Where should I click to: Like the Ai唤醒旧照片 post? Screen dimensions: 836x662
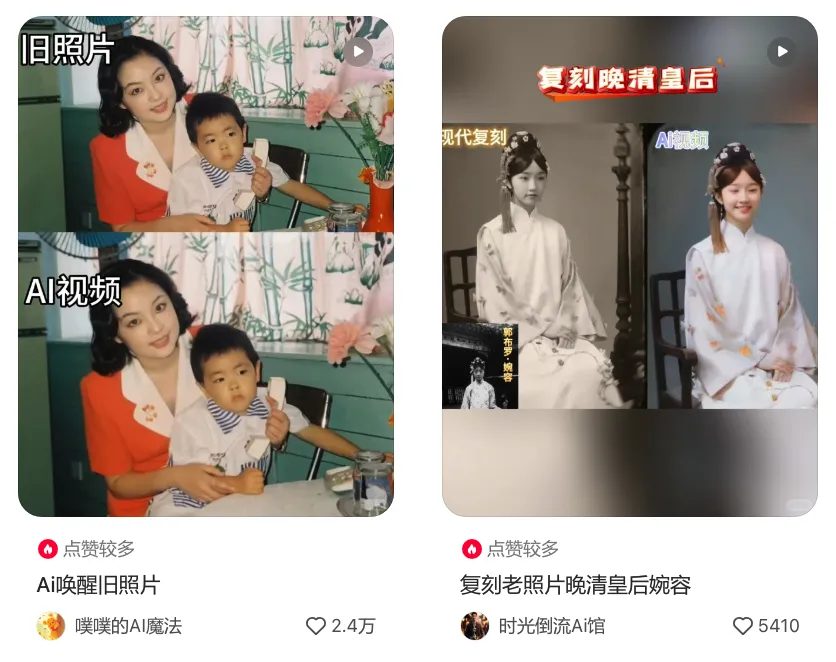(x=316, y=626)
